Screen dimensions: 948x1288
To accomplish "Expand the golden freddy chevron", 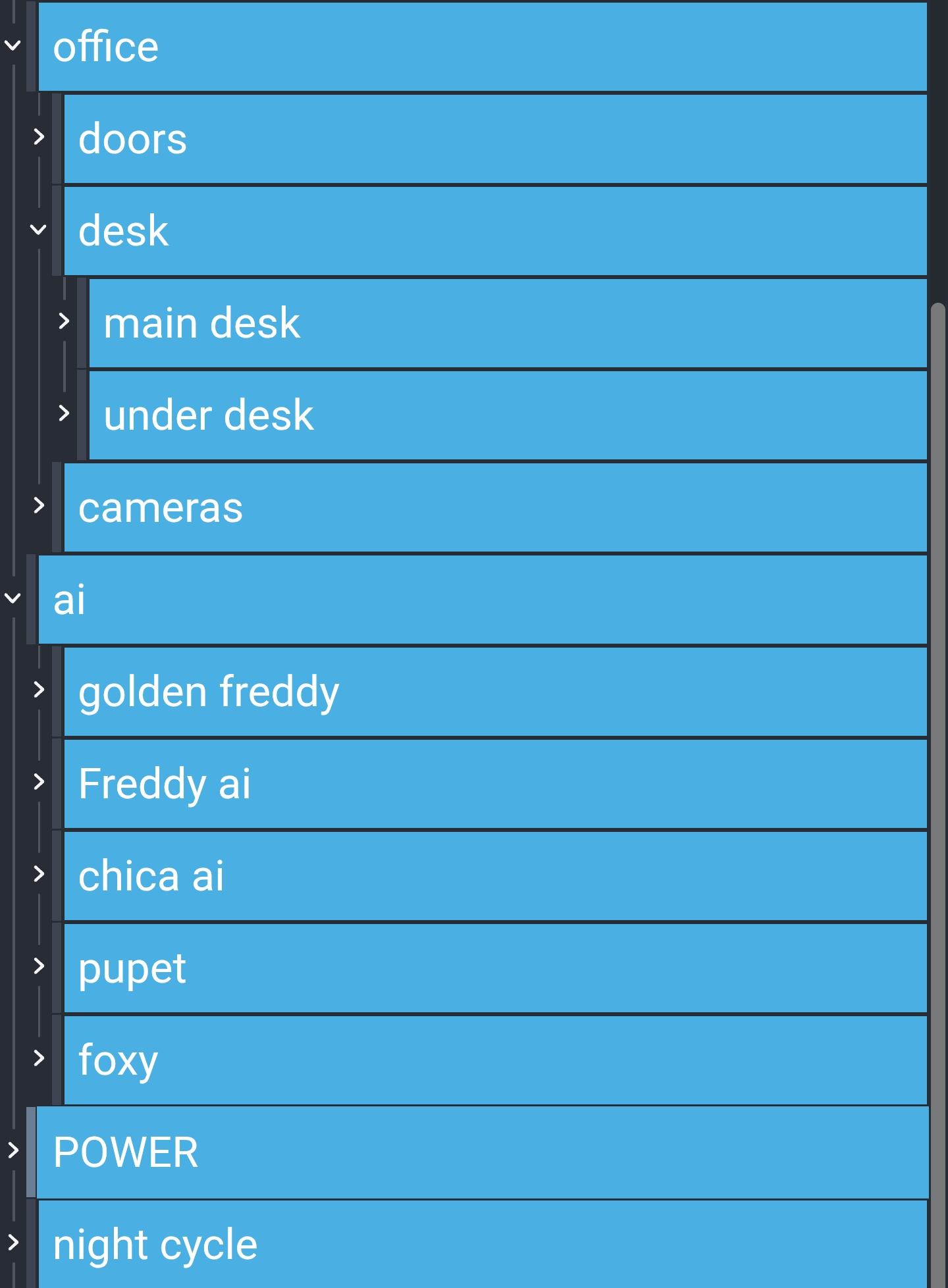I will click(x=39, y=690).
